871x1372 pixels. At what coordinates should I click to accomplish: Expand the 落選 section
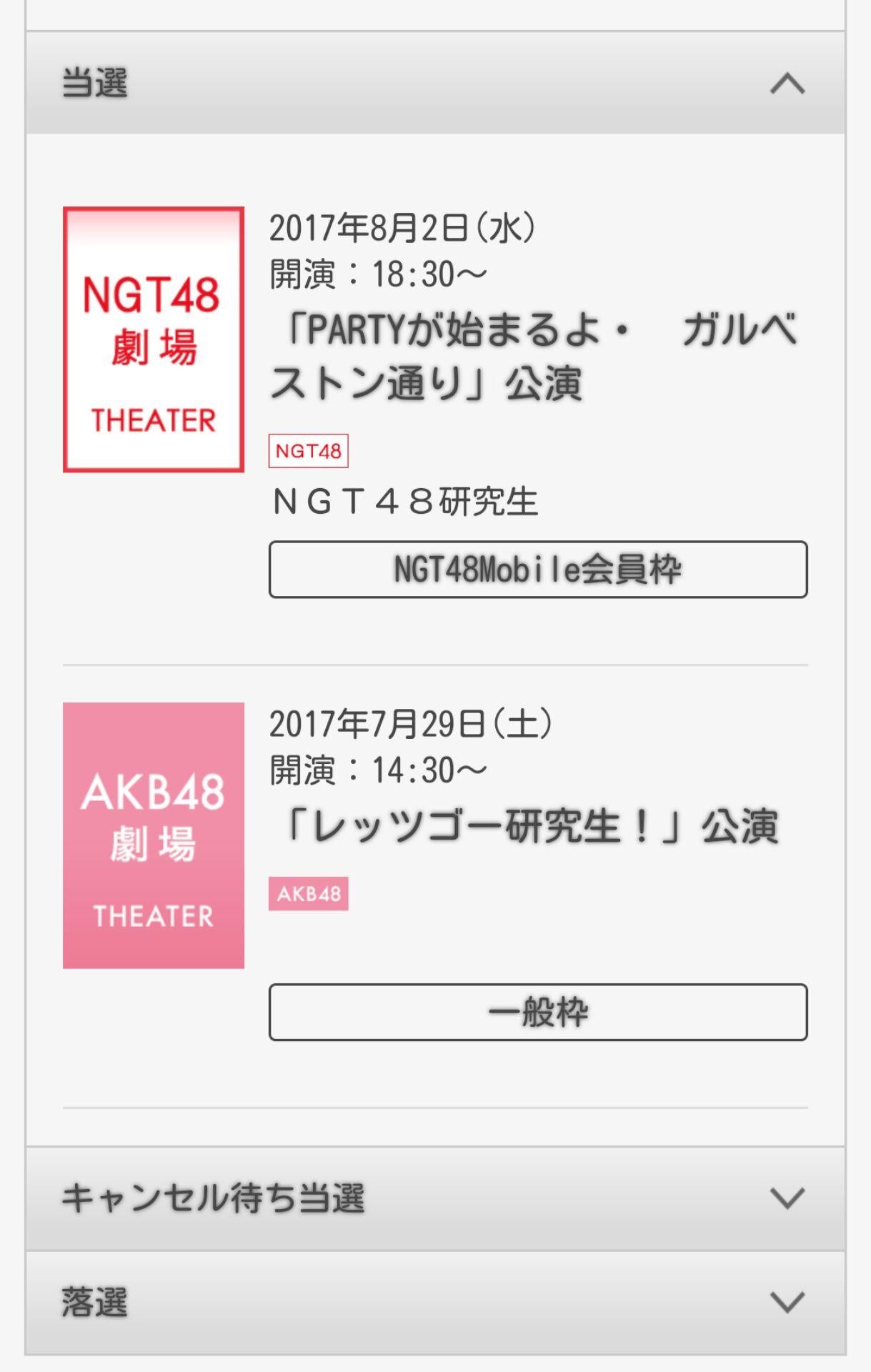[x=787, y=1302]
